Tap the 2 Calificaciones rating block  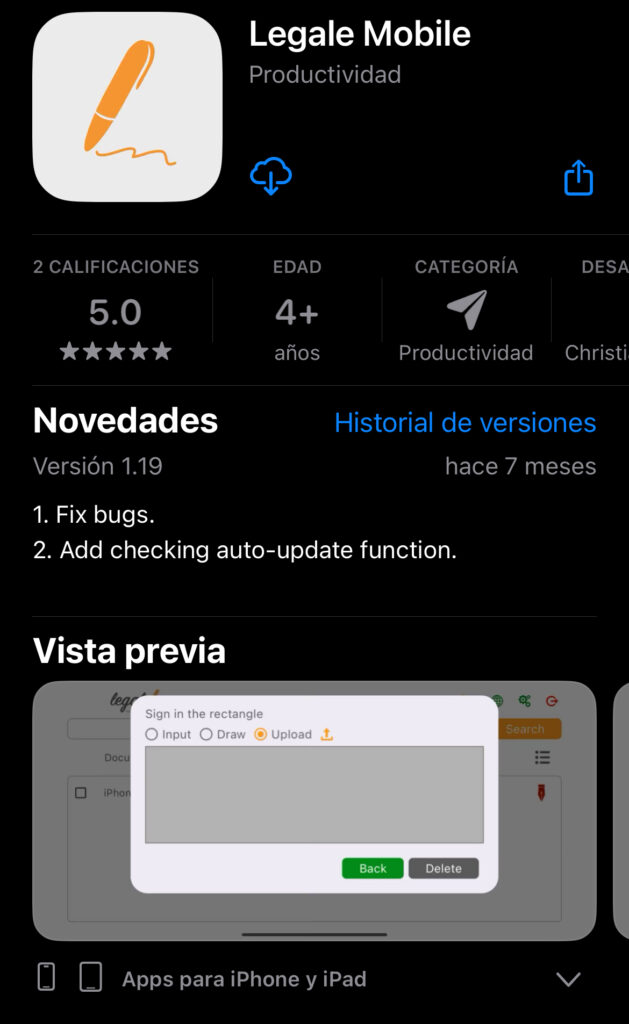(x=116, y=310)
